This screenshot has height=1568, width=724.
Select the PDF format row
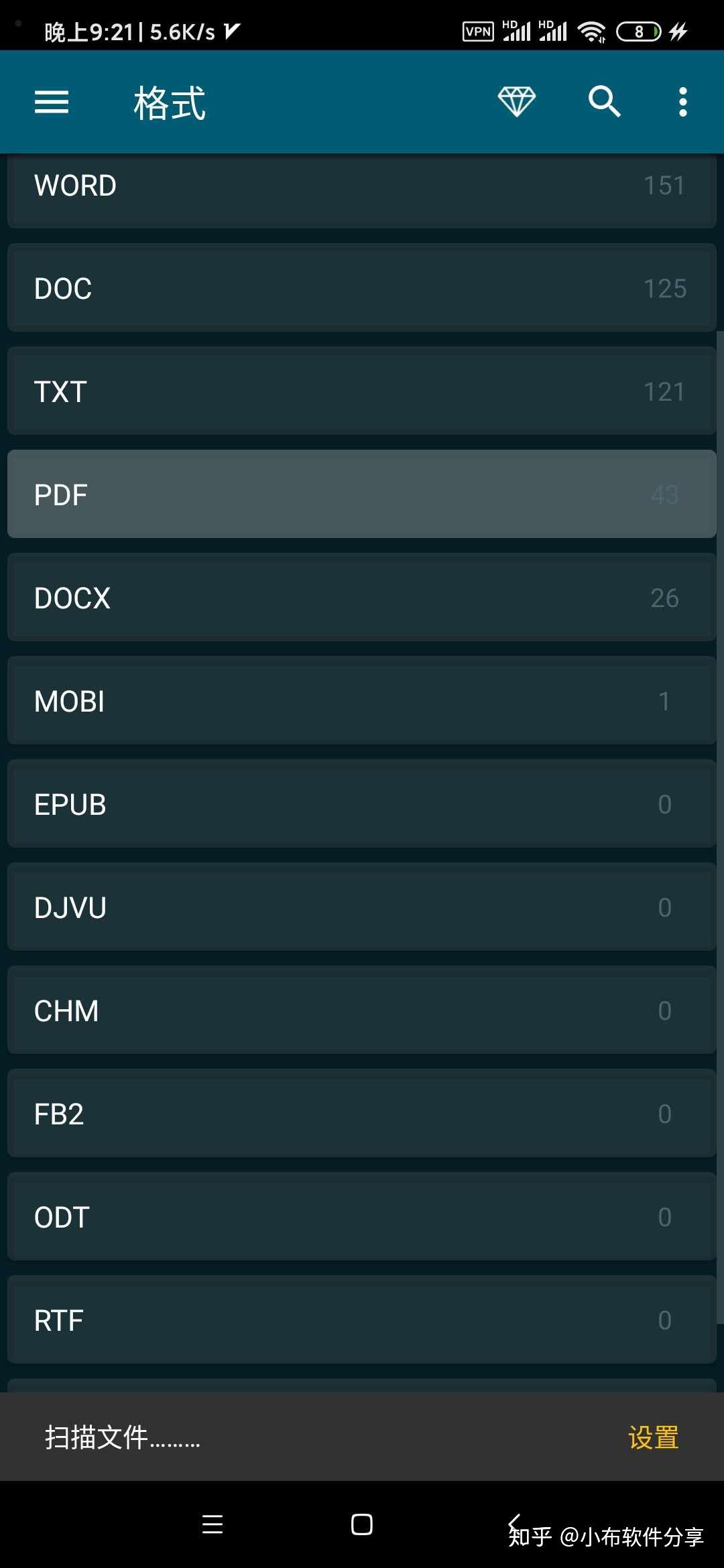[362, 495]
